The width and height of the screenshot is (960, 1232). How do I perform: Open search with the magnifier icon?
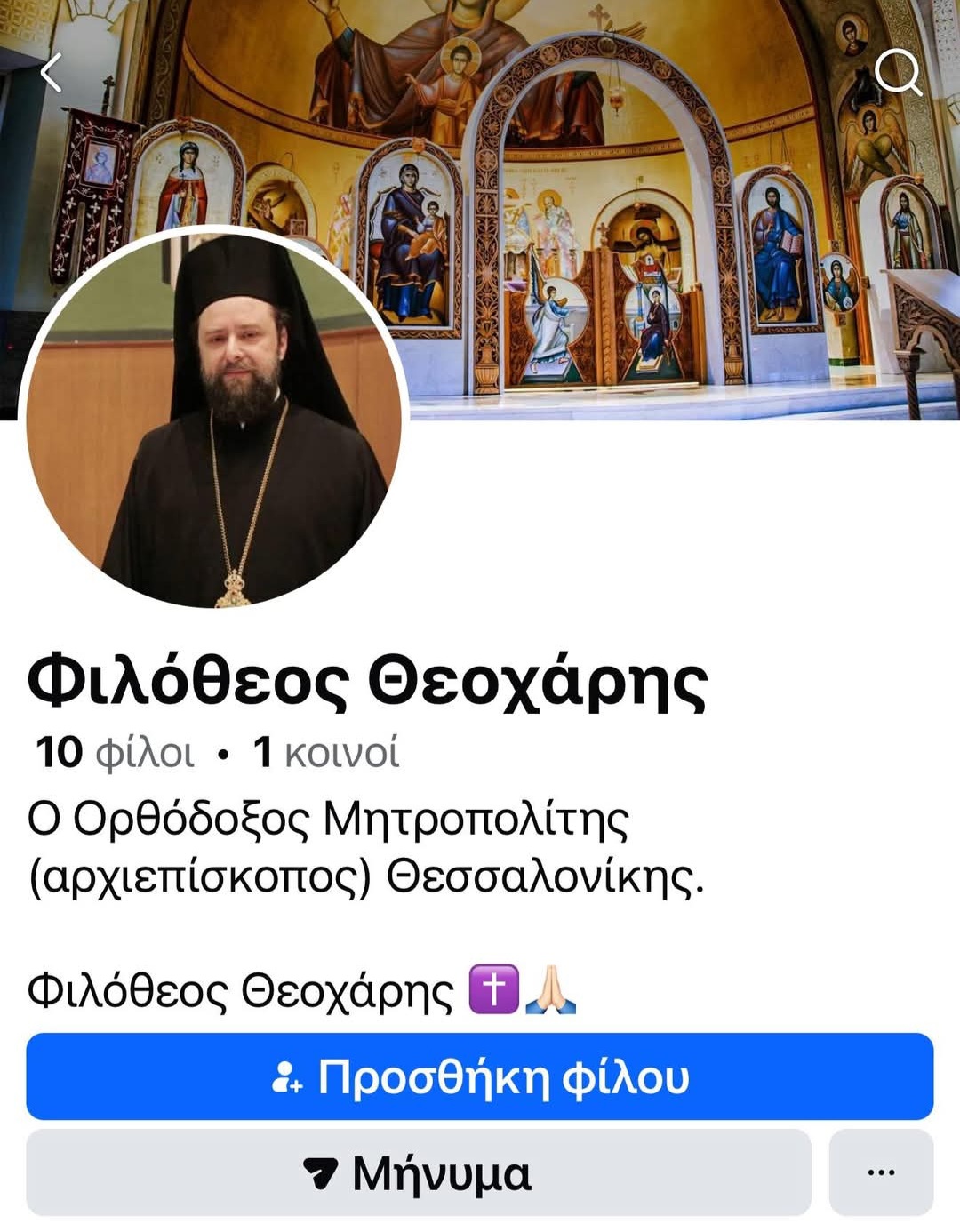pyautogui.click(x=898, y=73)
